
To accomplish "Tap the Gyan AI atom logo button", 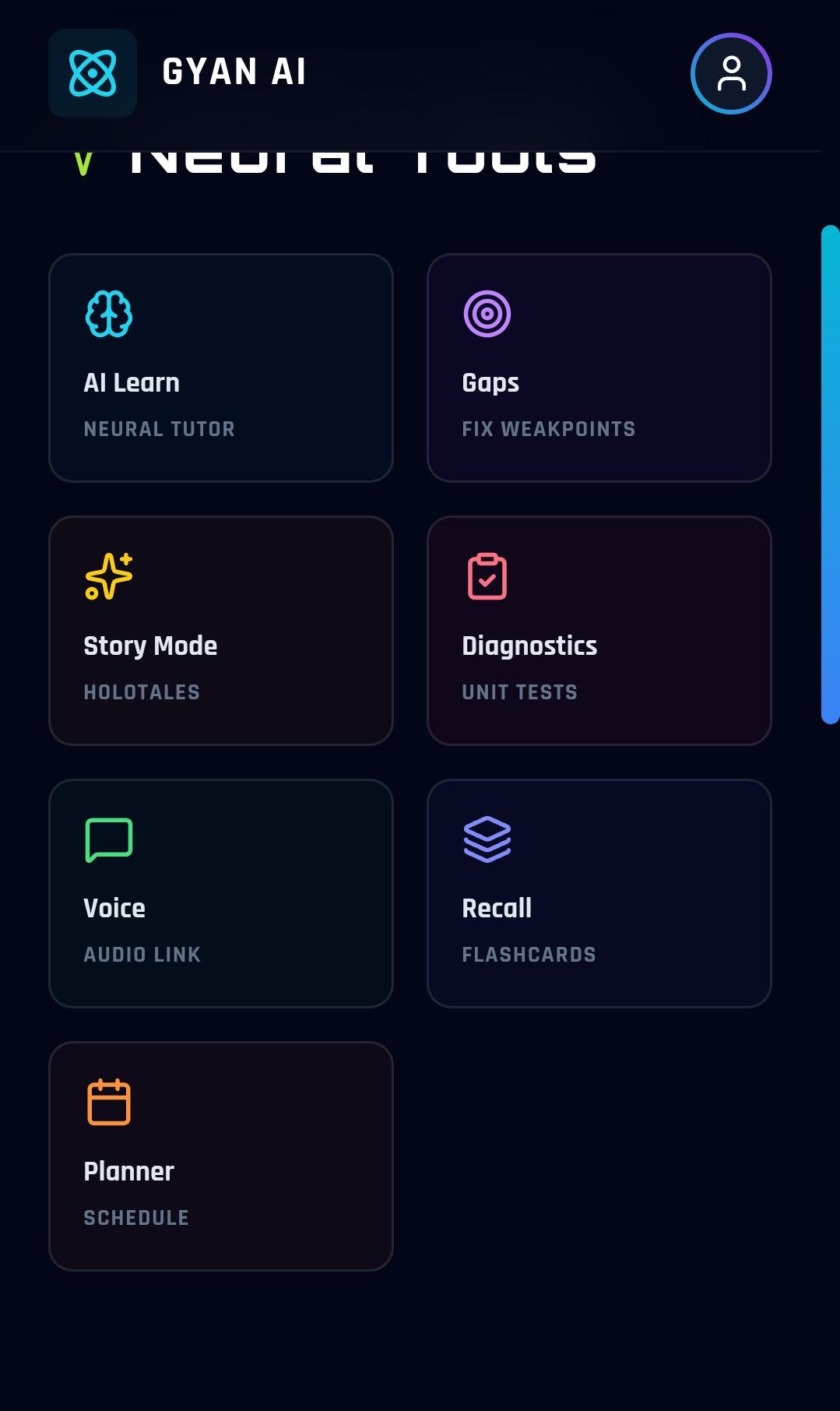I will [x=93, y=73].
